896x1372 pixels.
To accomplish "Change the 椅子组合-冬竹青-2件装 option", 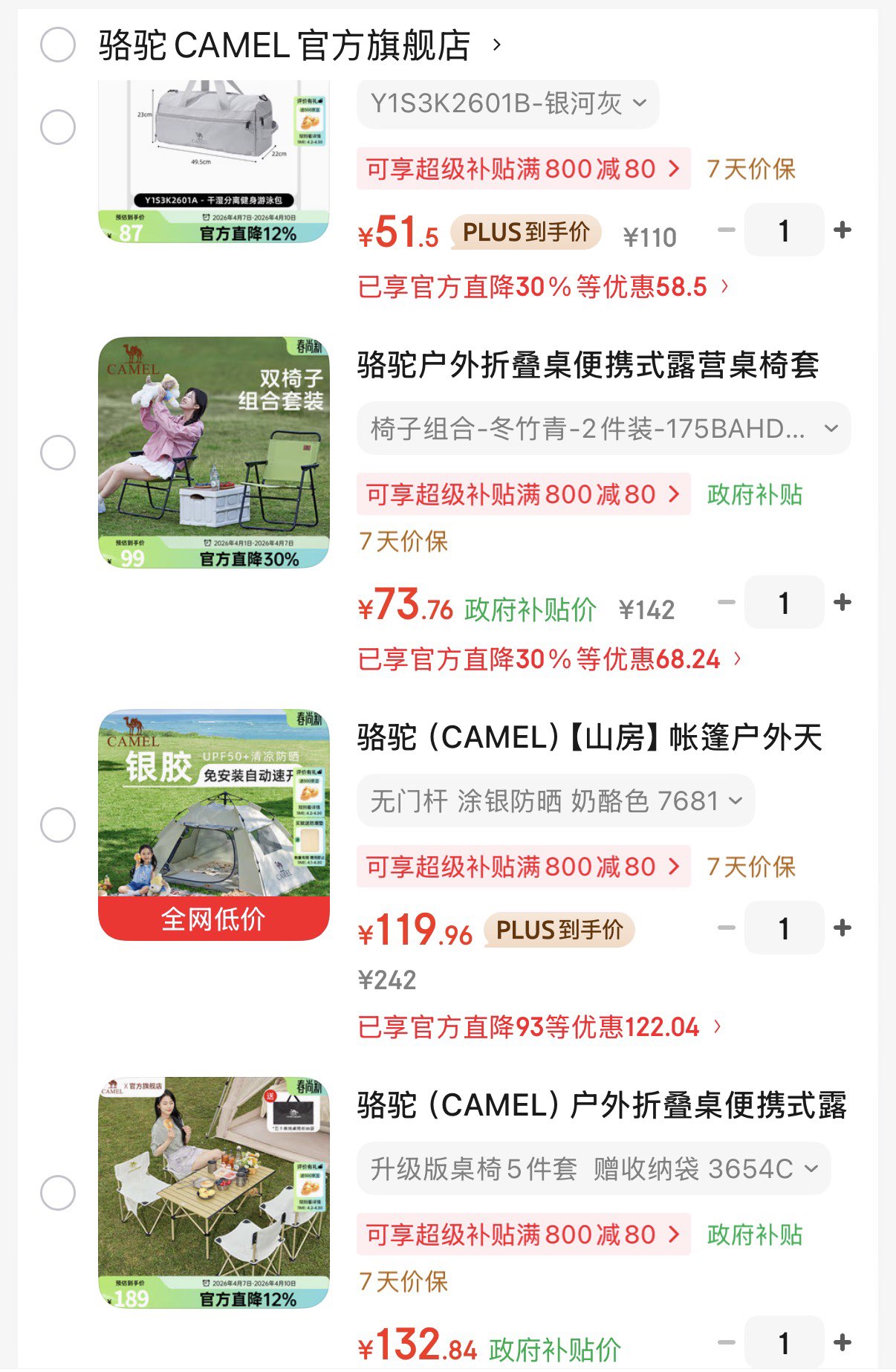I will (603, 429).
